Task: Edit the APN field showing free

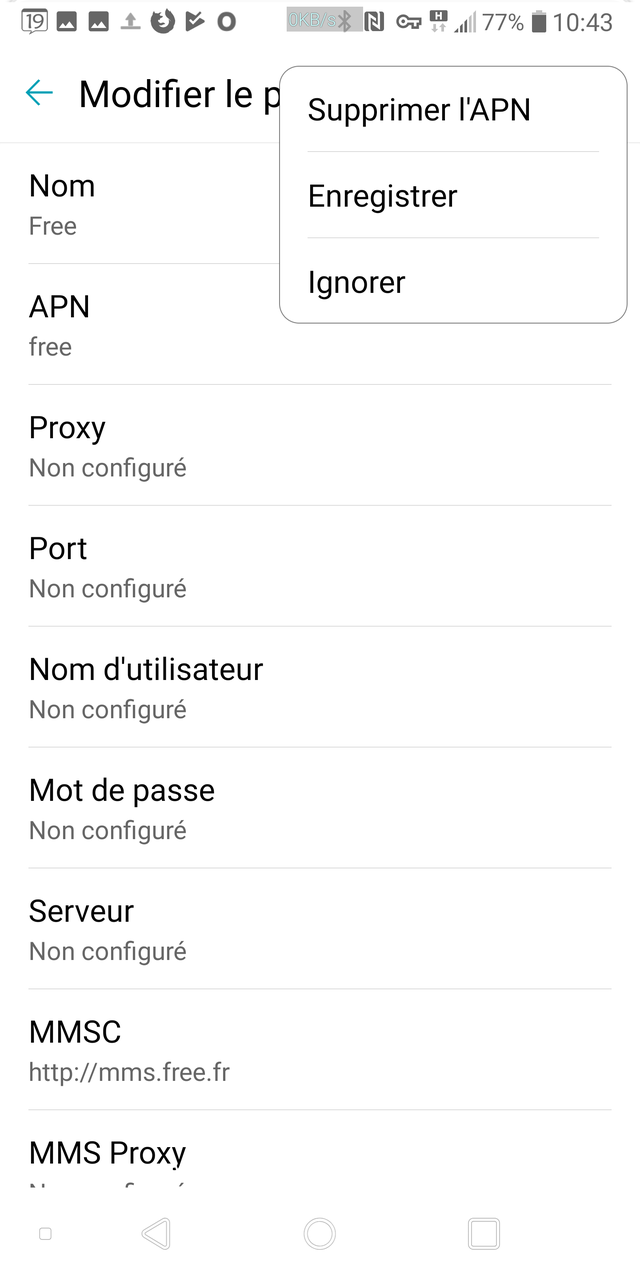Action: tap(320, 325)
